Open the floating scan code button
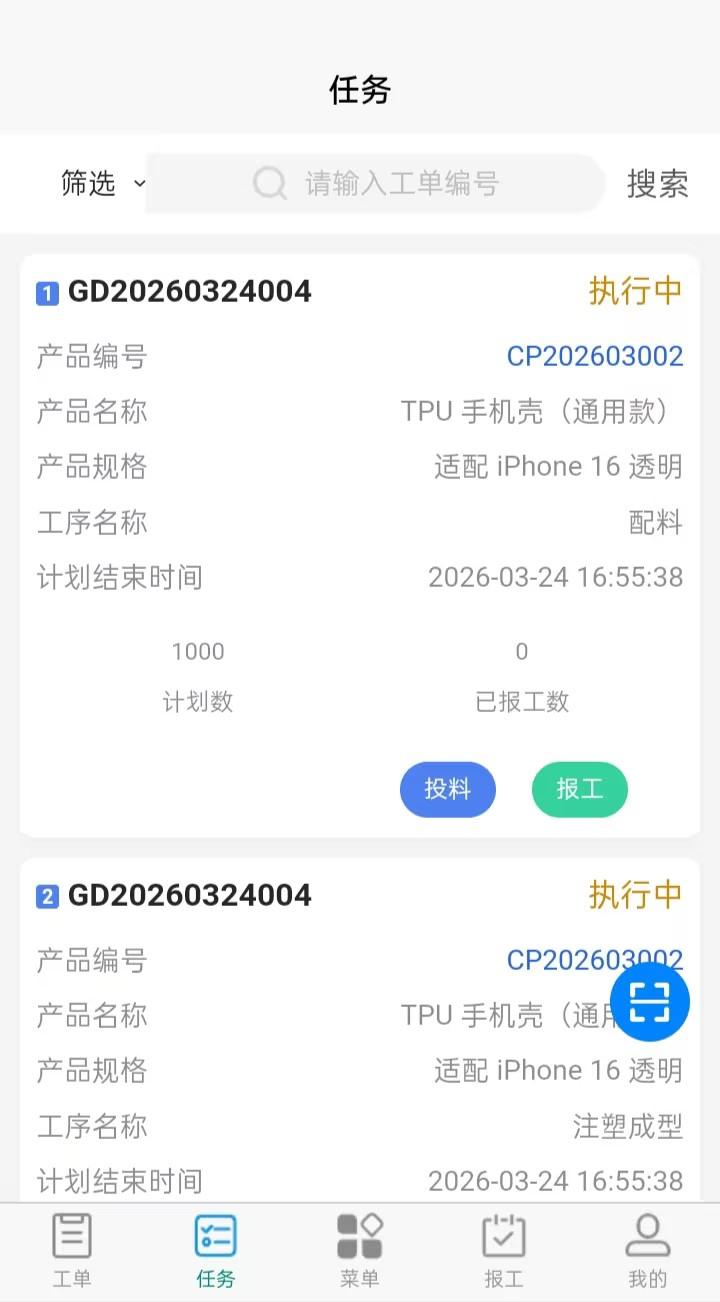Image resolution: width=720 pixels, height=1302 pixels. click(649, 1001)
